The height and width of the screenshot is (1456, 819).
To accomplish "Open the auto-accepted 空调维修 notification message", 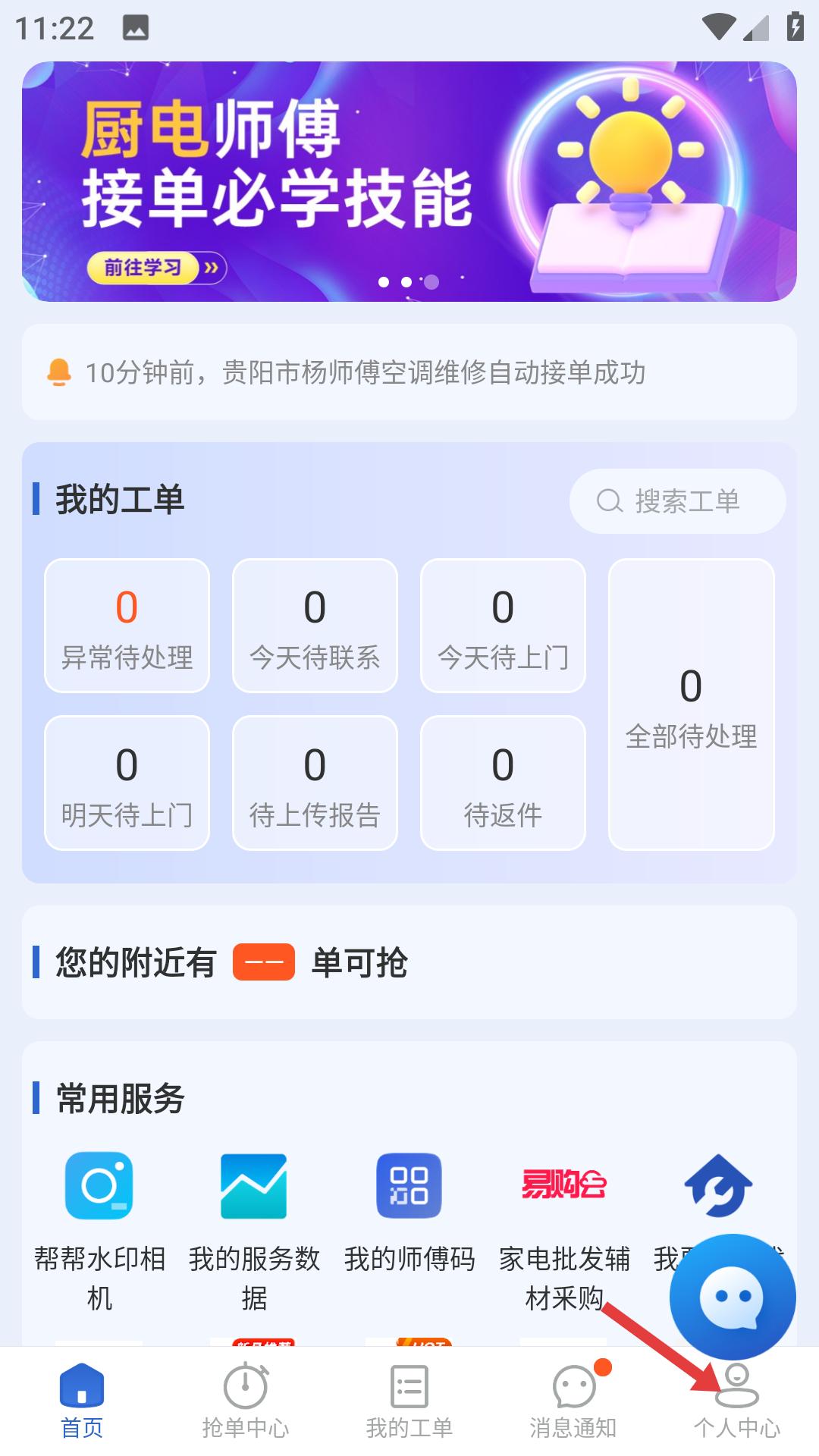I will pos(409,372).
